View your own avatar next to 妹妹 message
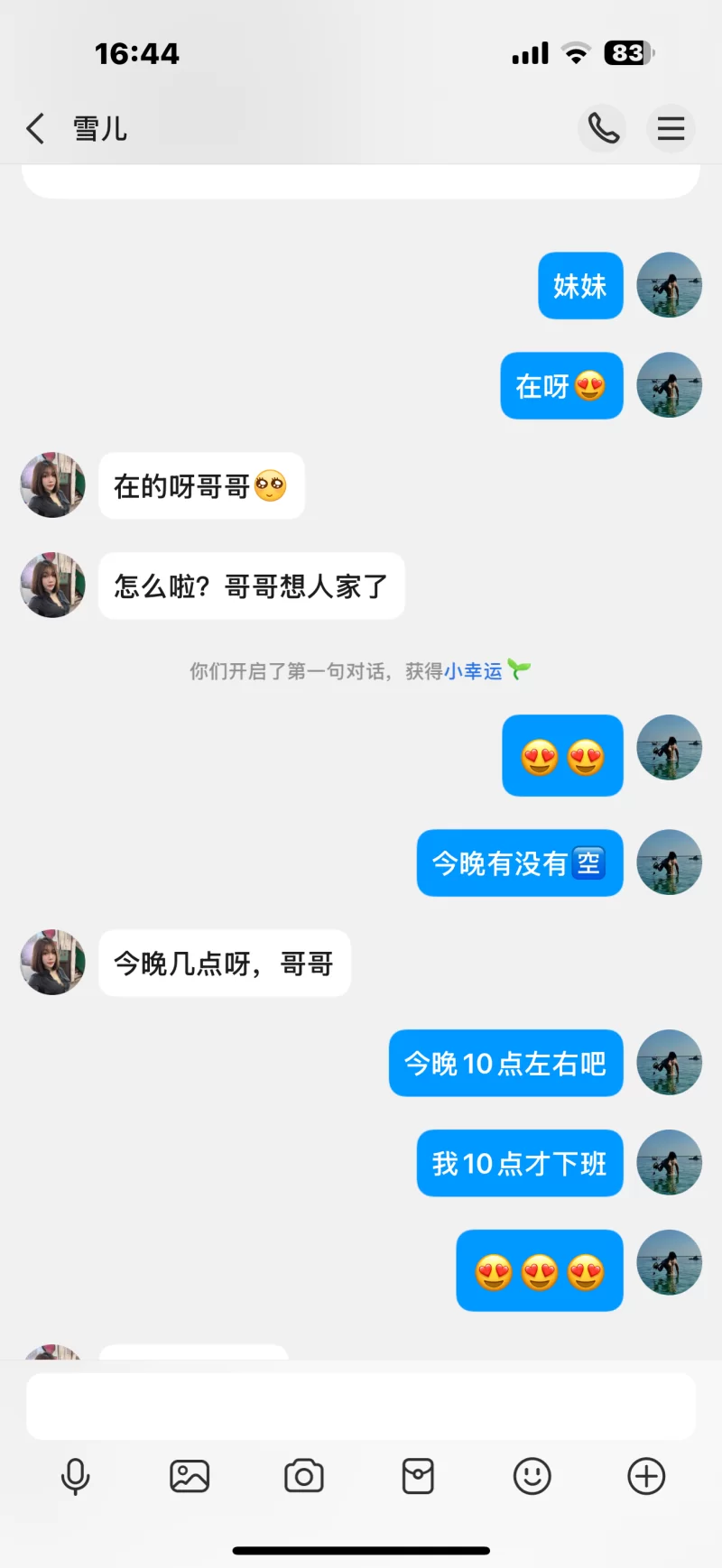Viewport: 722px width, 1568px height. click(x=669, y=286)
